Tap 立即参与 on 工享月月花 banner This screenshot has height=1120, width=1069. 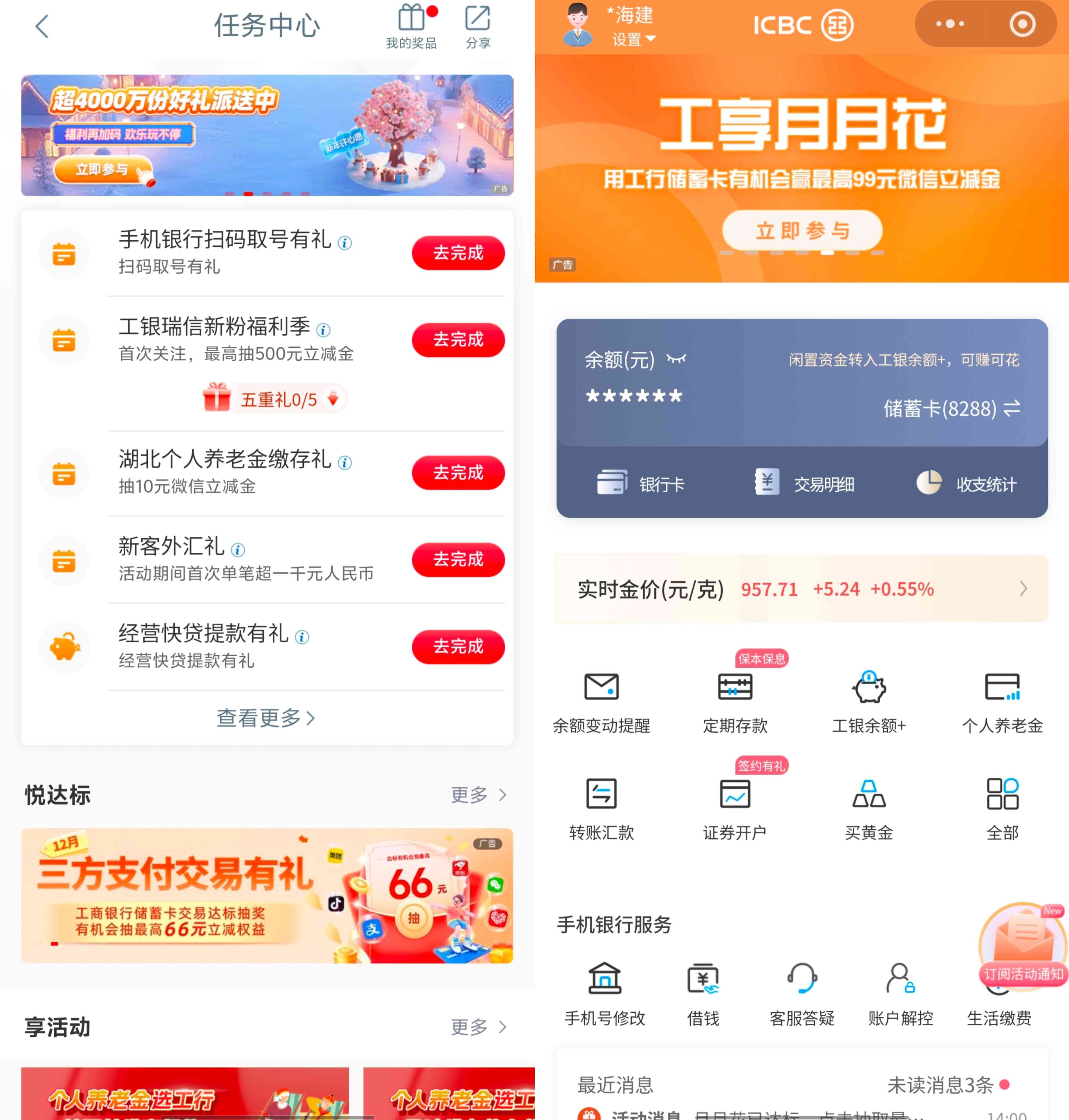point(802,231)
